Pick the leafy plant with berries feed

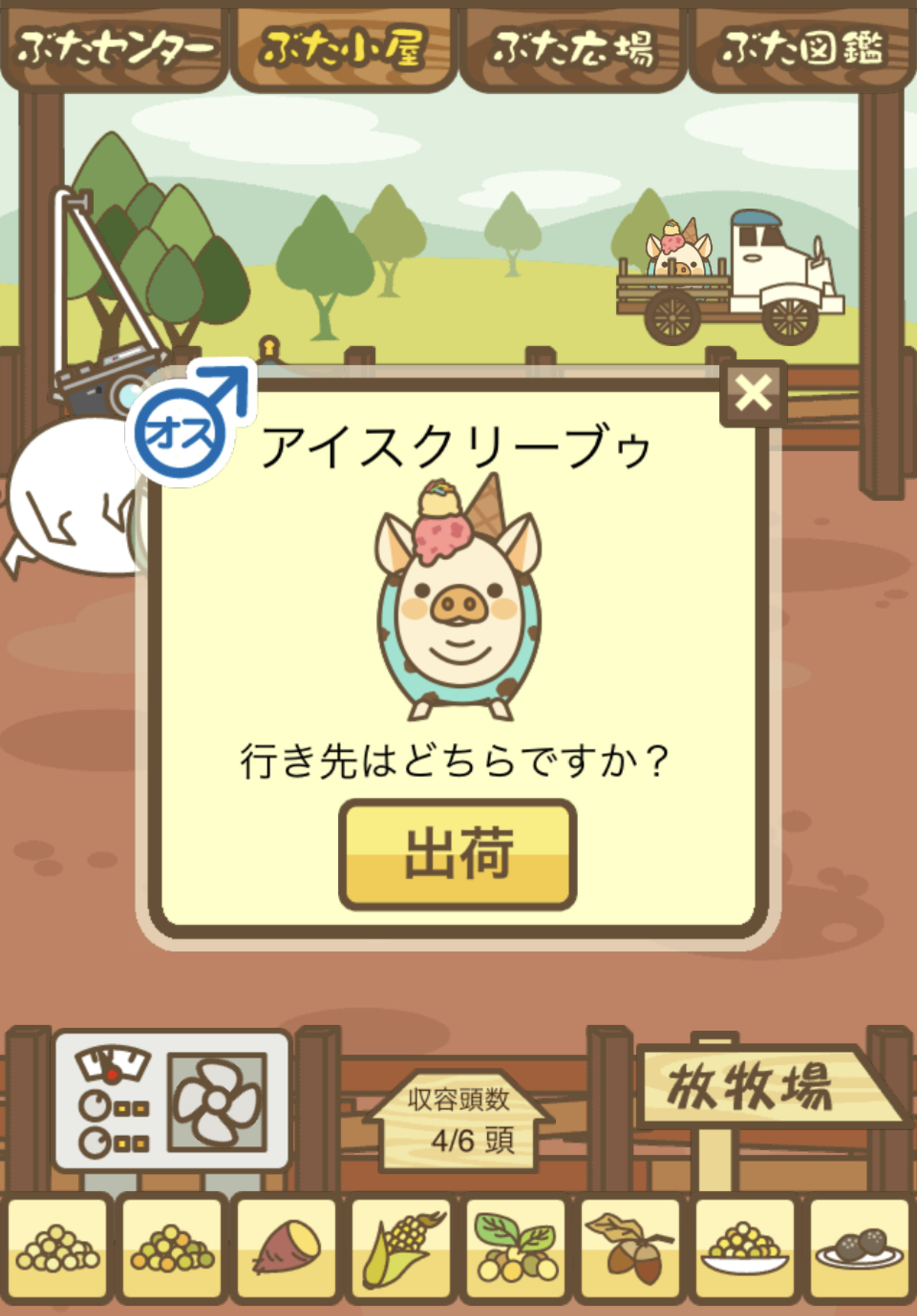point(516,1249)
